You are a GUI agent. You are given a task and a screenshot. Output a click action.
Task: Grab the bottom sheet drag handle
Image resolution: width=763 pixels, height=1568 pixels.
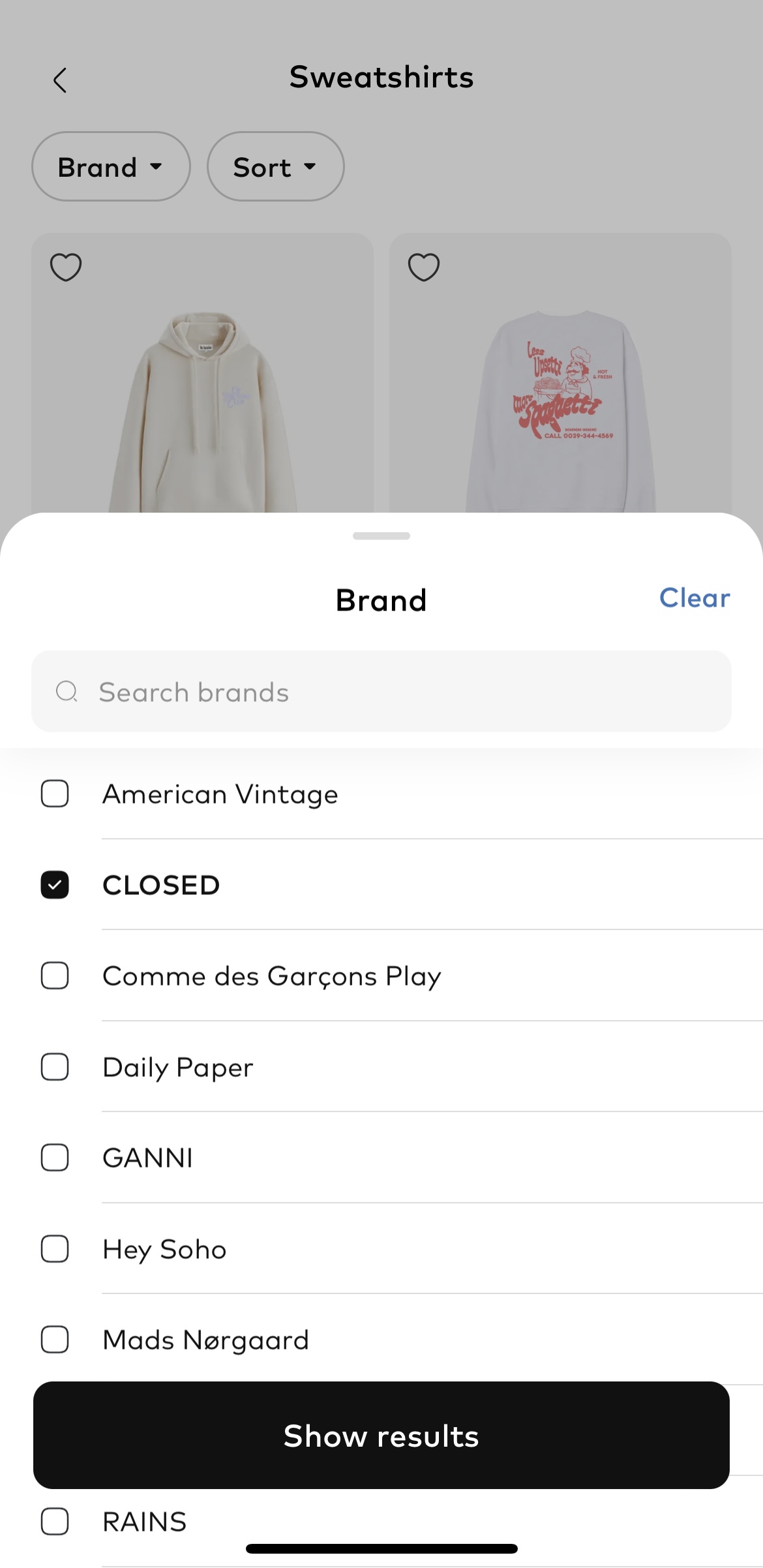[x=381, y=536]
